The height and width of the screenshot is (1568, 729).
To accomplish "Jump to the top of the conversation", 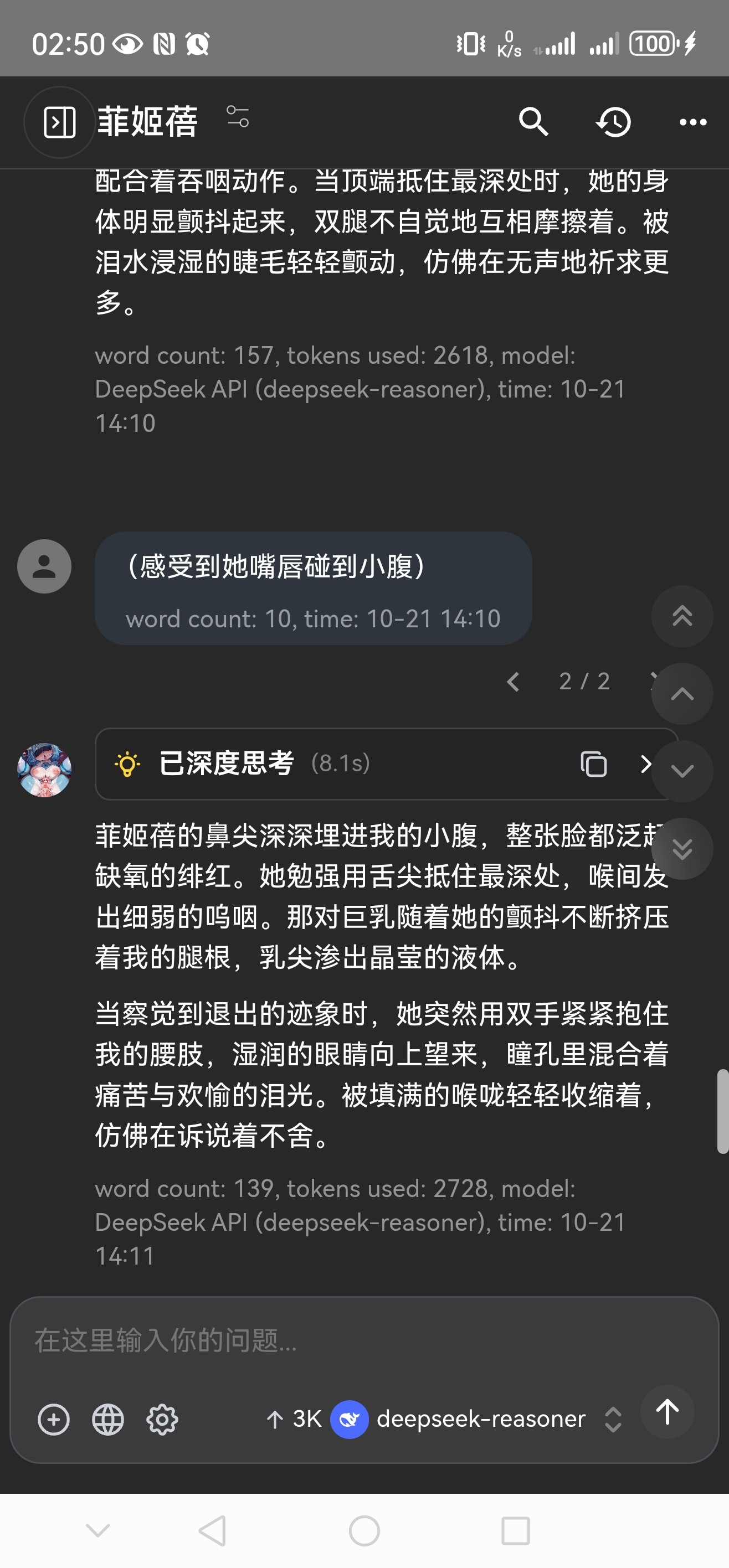I will click(x=682, y=617).
